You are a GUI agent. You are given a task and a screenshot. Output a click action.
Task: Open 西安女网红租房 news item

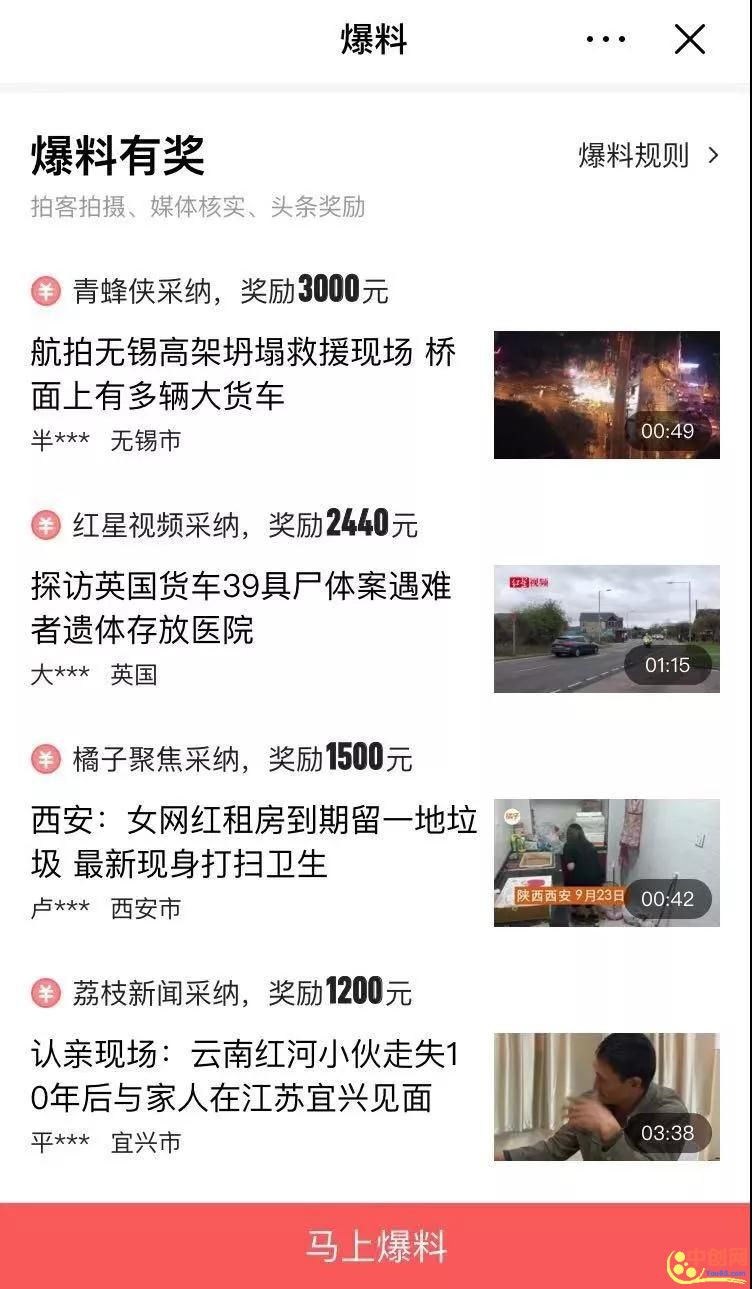(x=254, y=842)
